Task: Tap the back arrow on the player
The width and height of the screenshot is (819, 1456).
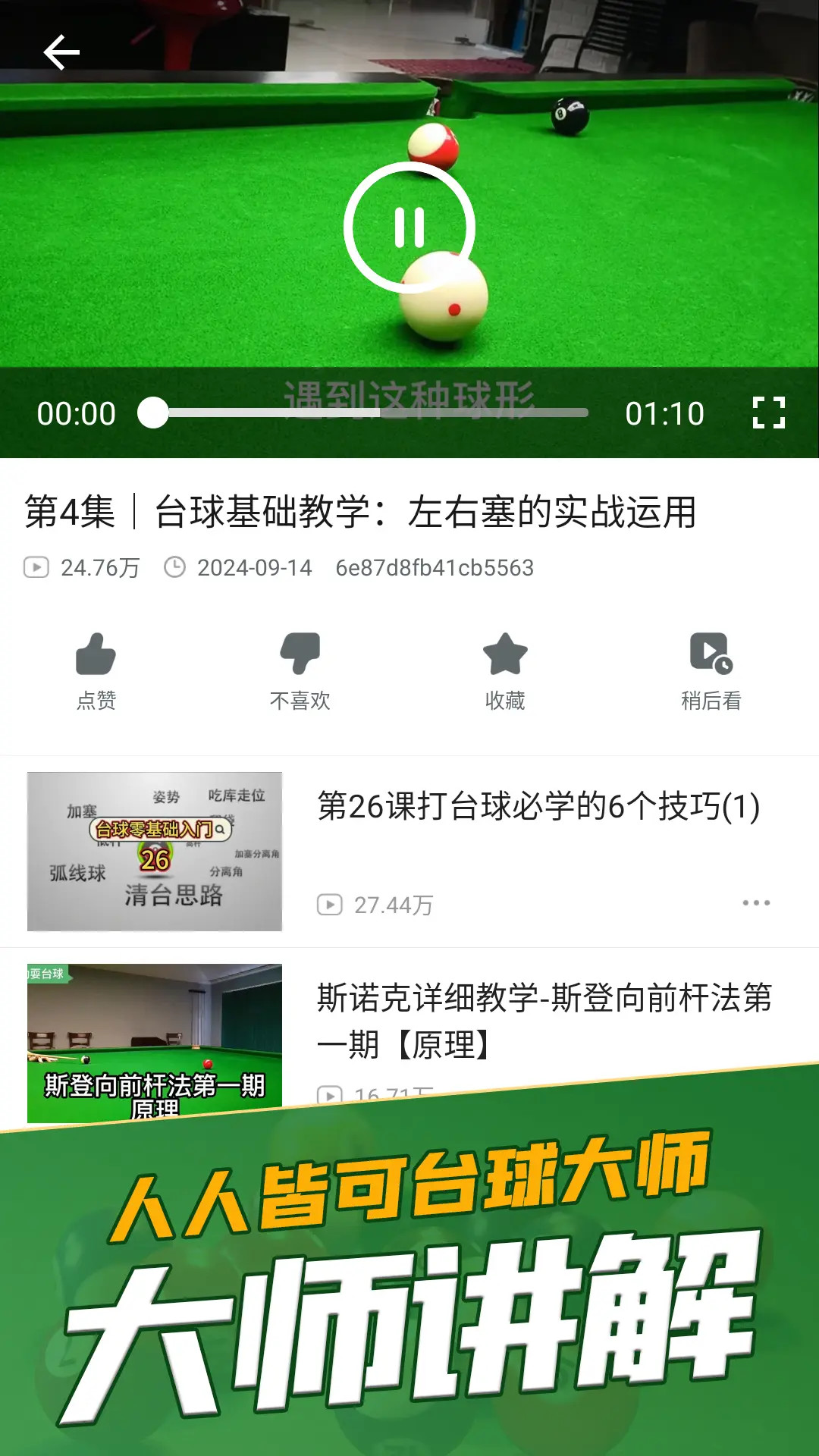Action: [61, 51]
